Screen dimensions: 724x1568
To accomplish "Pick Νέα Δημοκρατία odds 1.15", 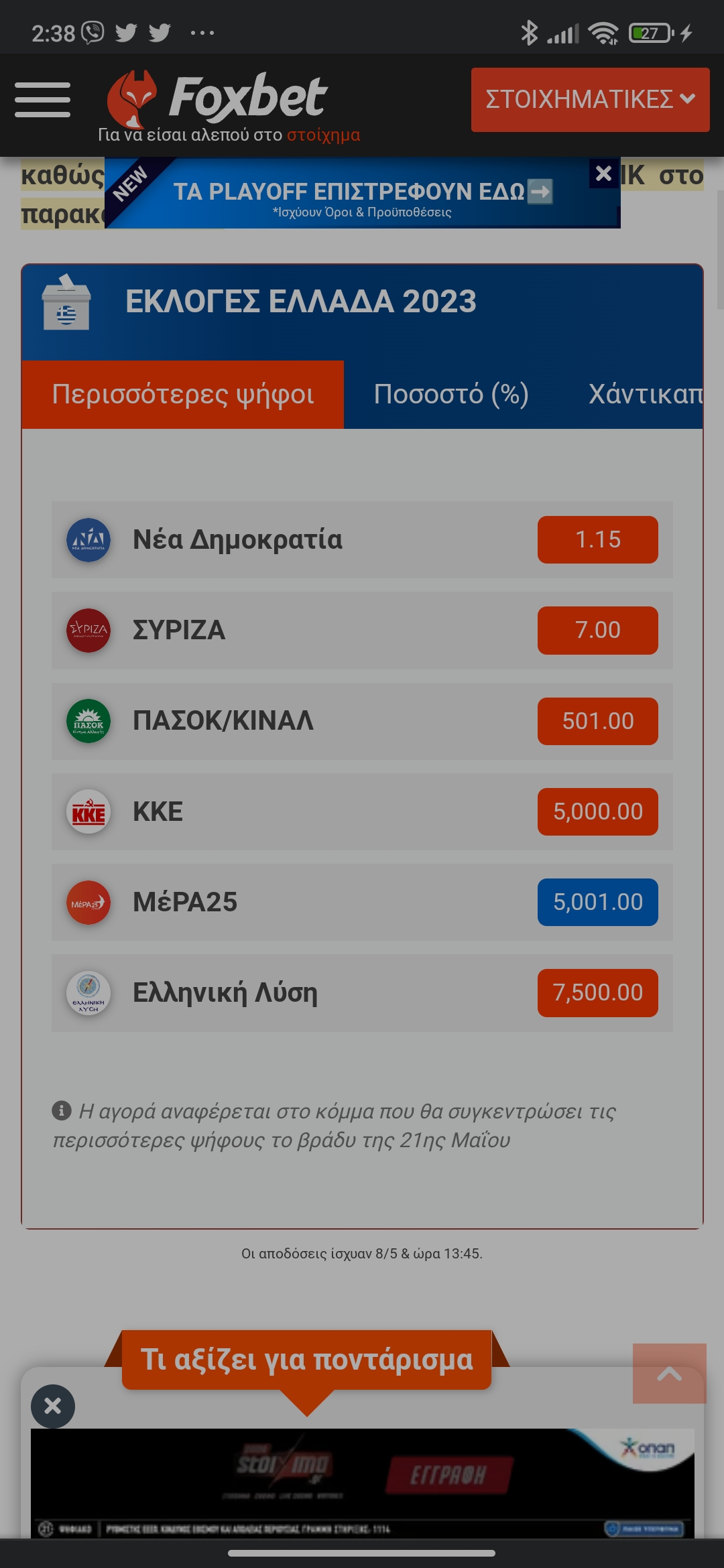I will 597,540.
